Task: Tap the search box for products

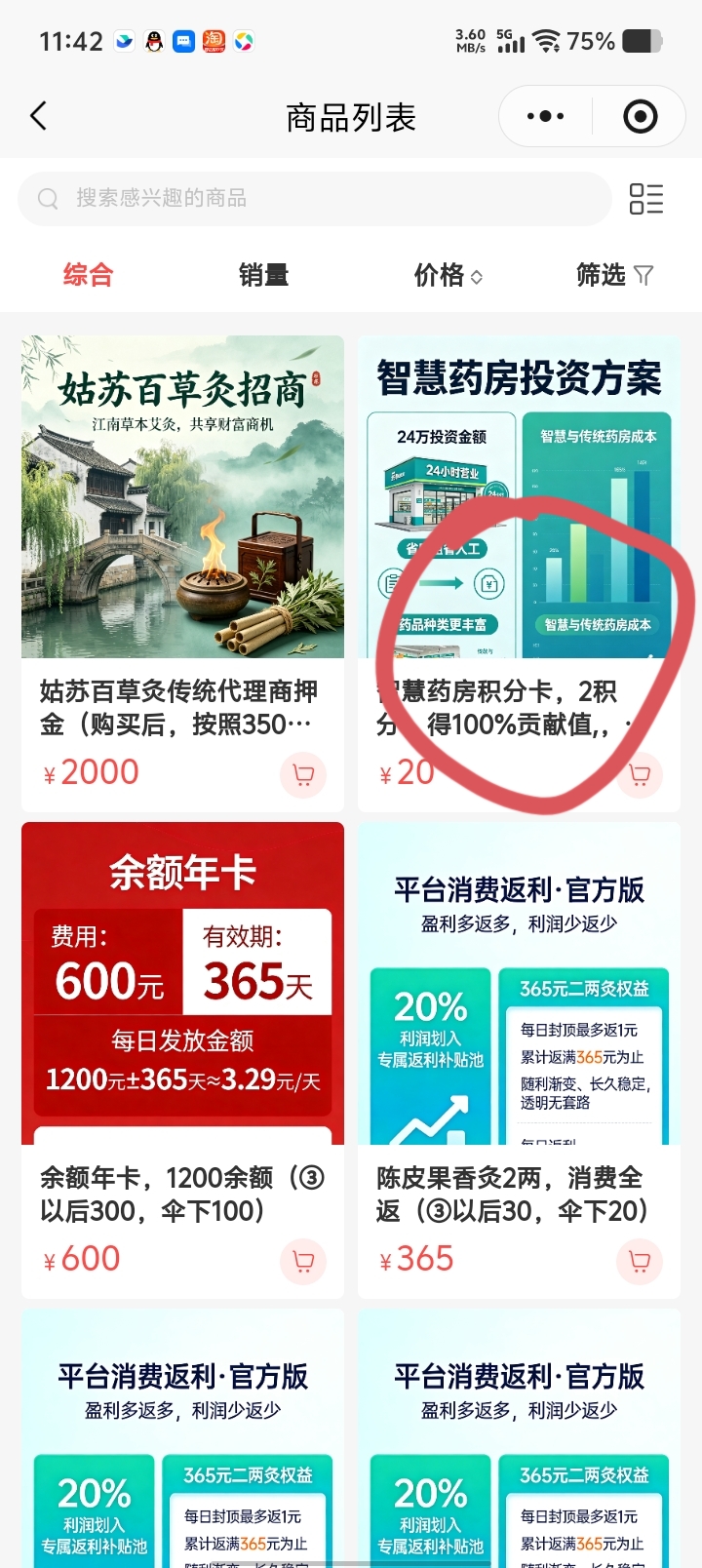Action: coord(314,199)
